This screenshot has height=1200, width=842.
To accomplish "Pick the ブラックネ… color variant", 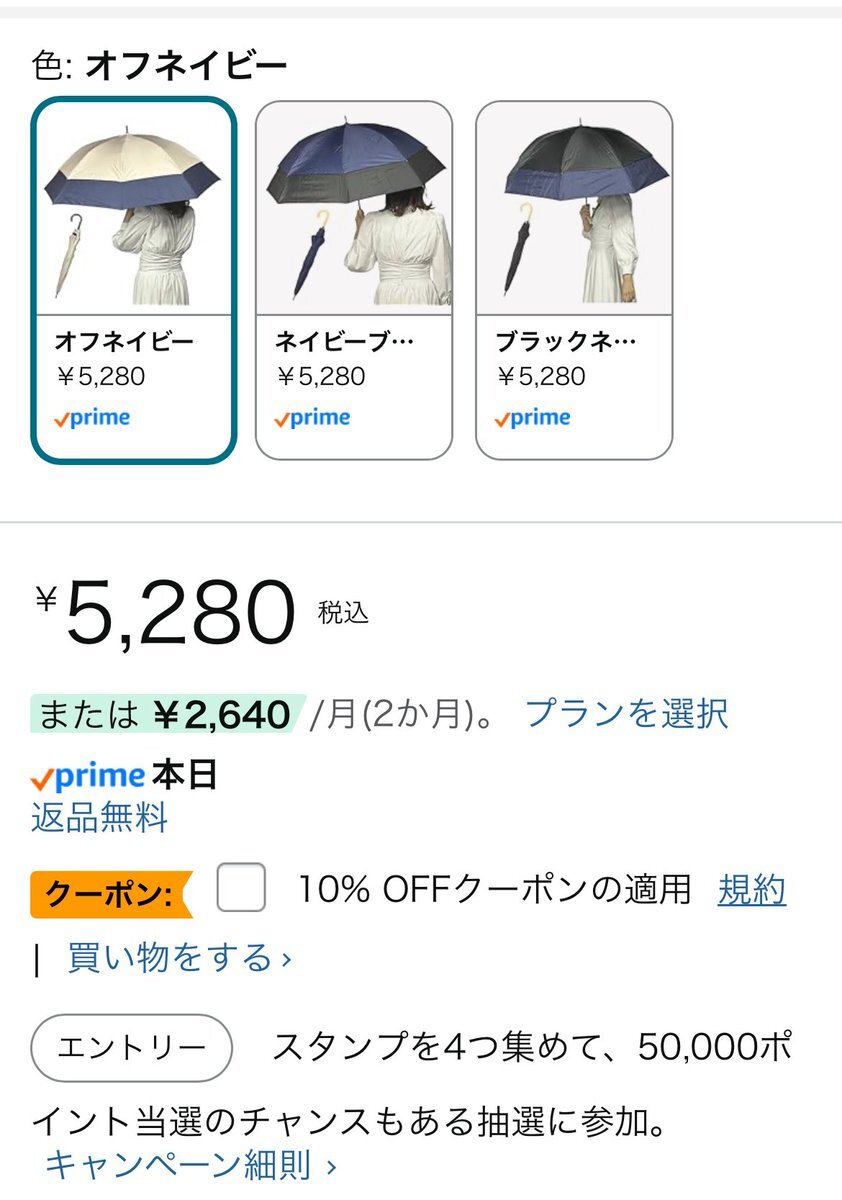I will click(x=574, y=280).
